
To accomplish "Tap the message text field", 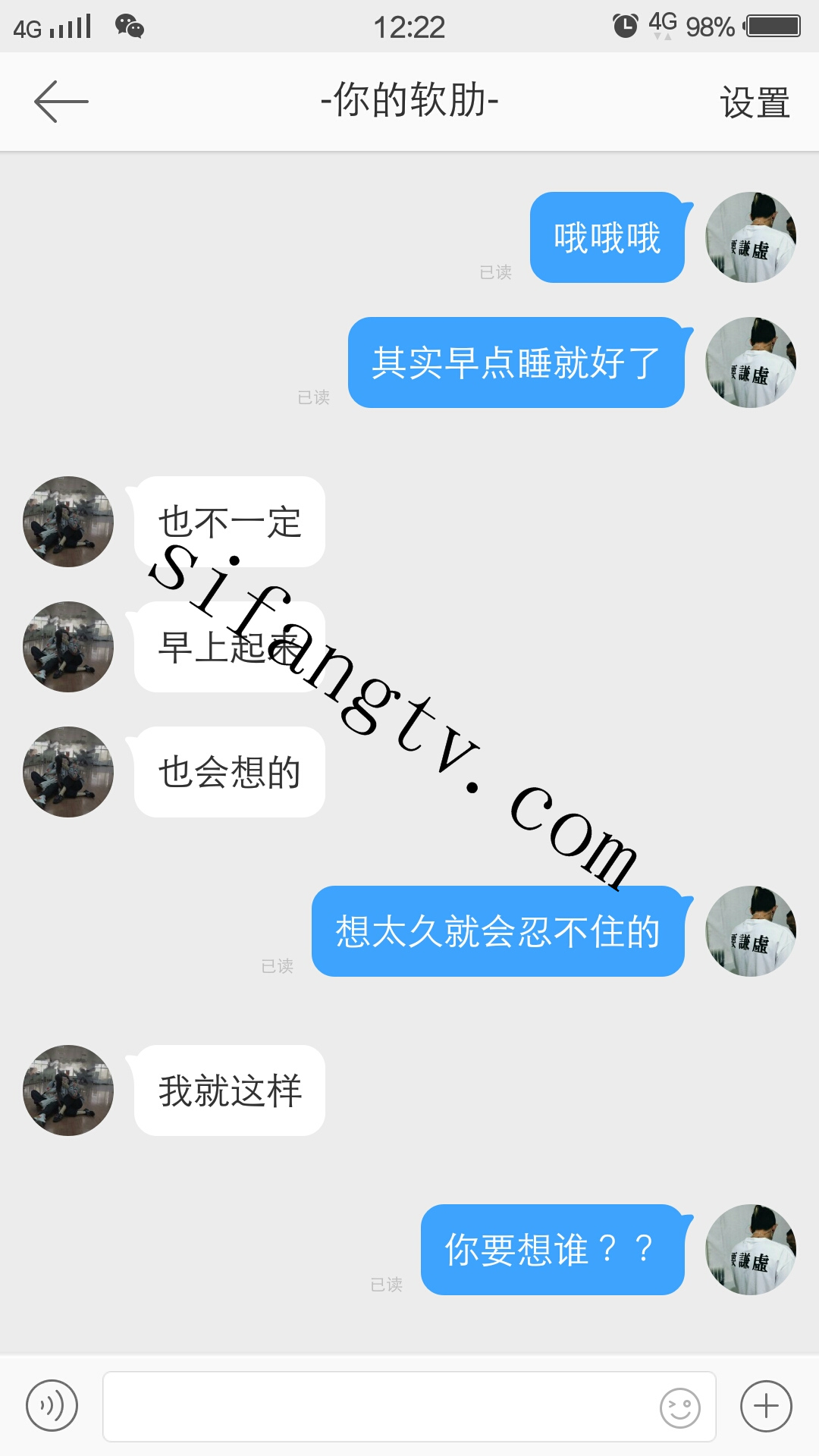I will coord(379,1406).
